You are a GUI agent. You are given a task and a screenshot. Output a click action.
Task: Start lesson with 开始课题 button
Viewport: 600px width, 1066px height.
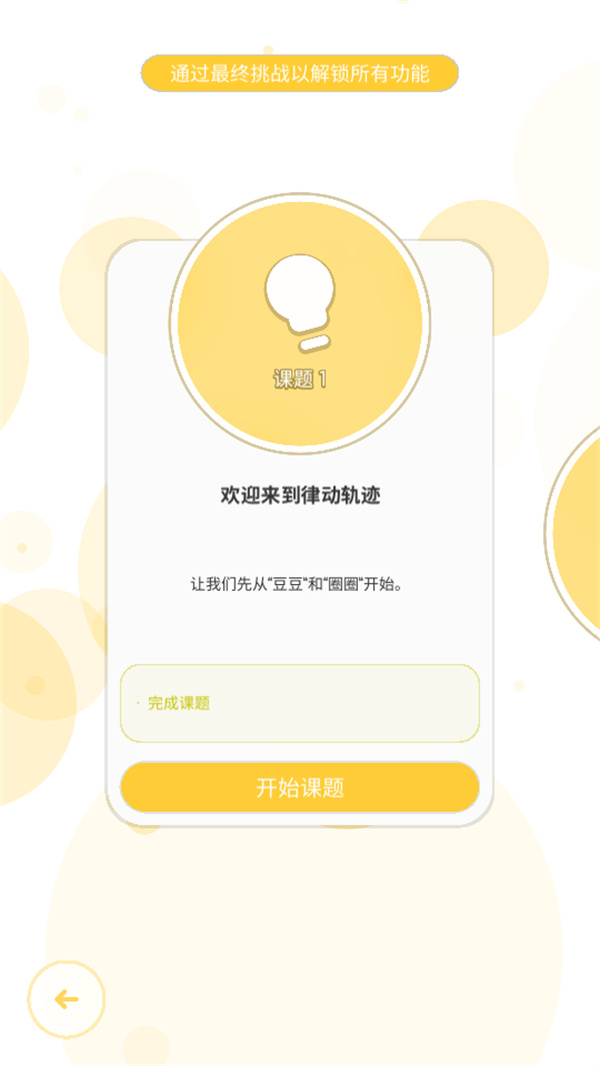pyautogui.click(x=299, y=787)
